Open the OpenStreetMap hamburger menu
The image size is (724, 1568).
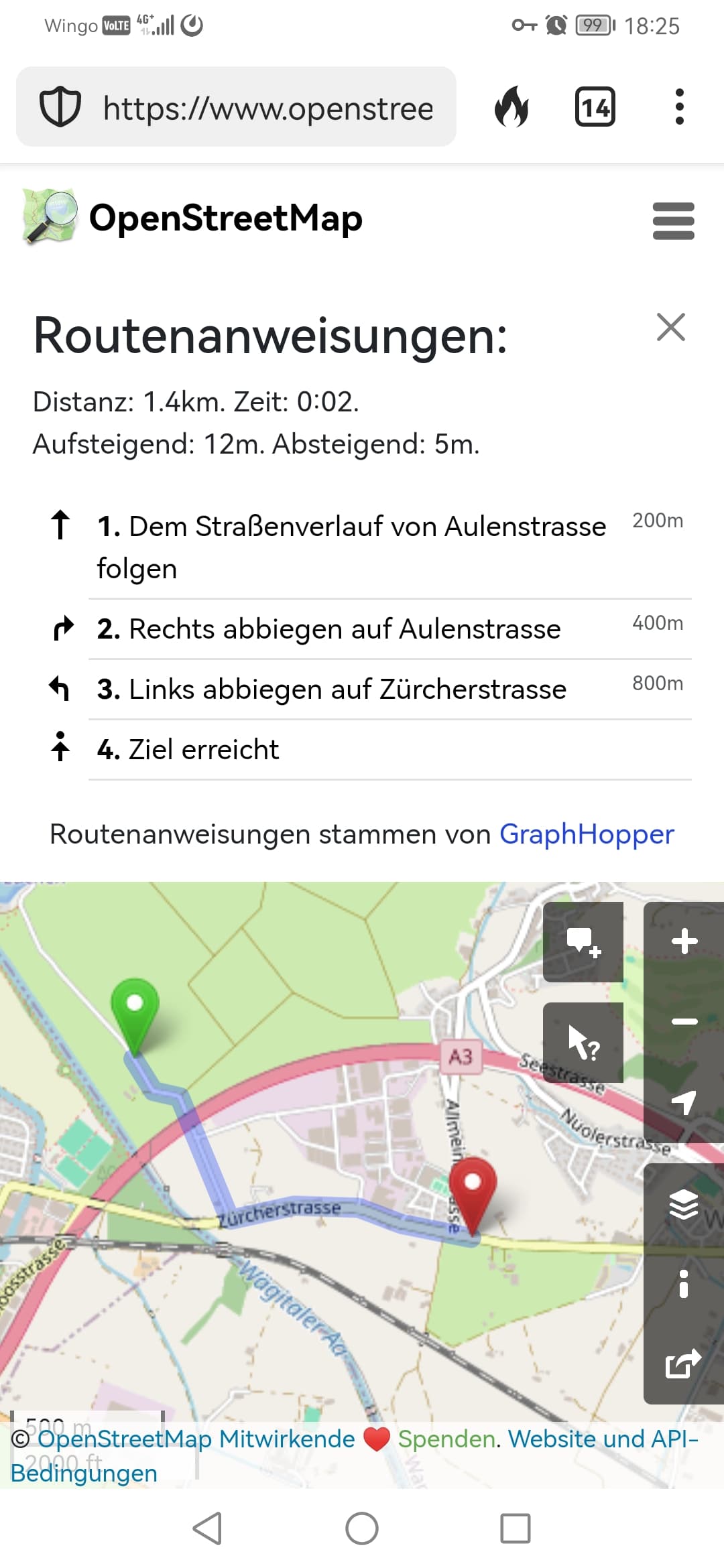tap(674, 221)
